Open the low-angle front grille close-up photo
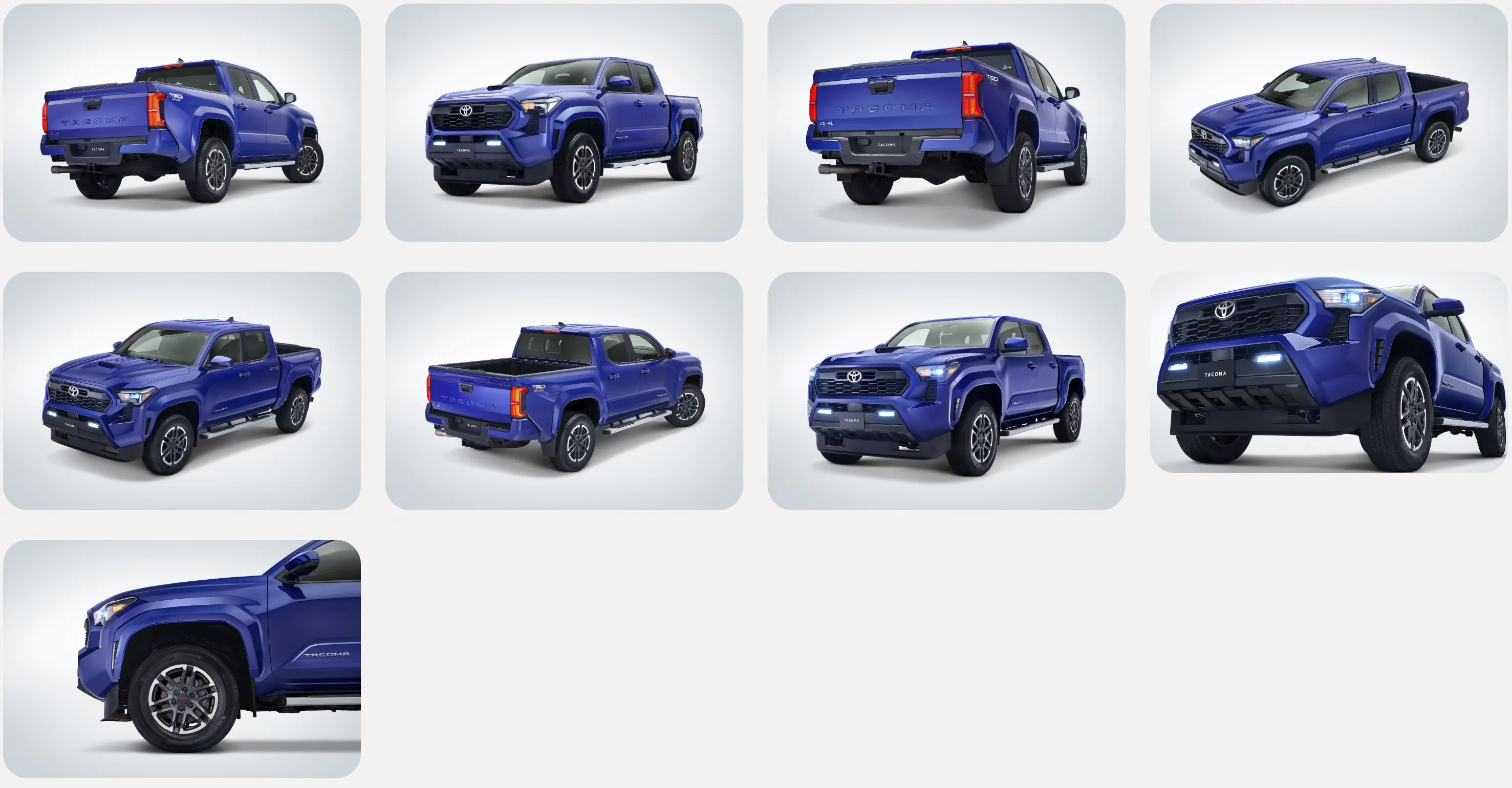Viewport: 1512px width, 788px height. click(1328, 373)
